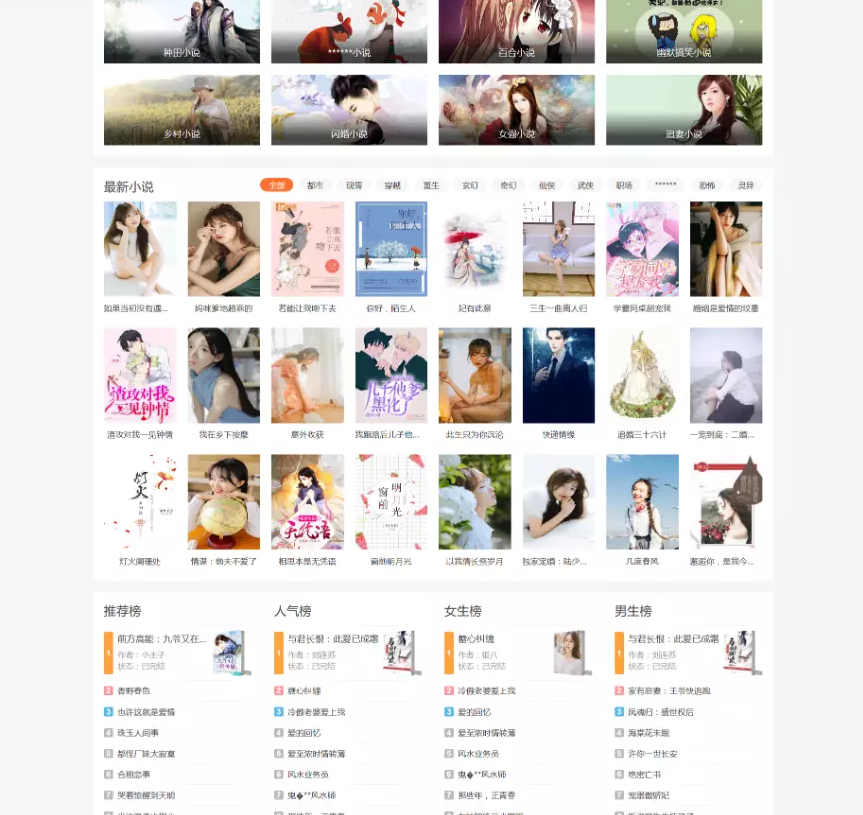Open the 百合小说 category tile
This screenshot has height=815, width=863.
click(516, 32)
